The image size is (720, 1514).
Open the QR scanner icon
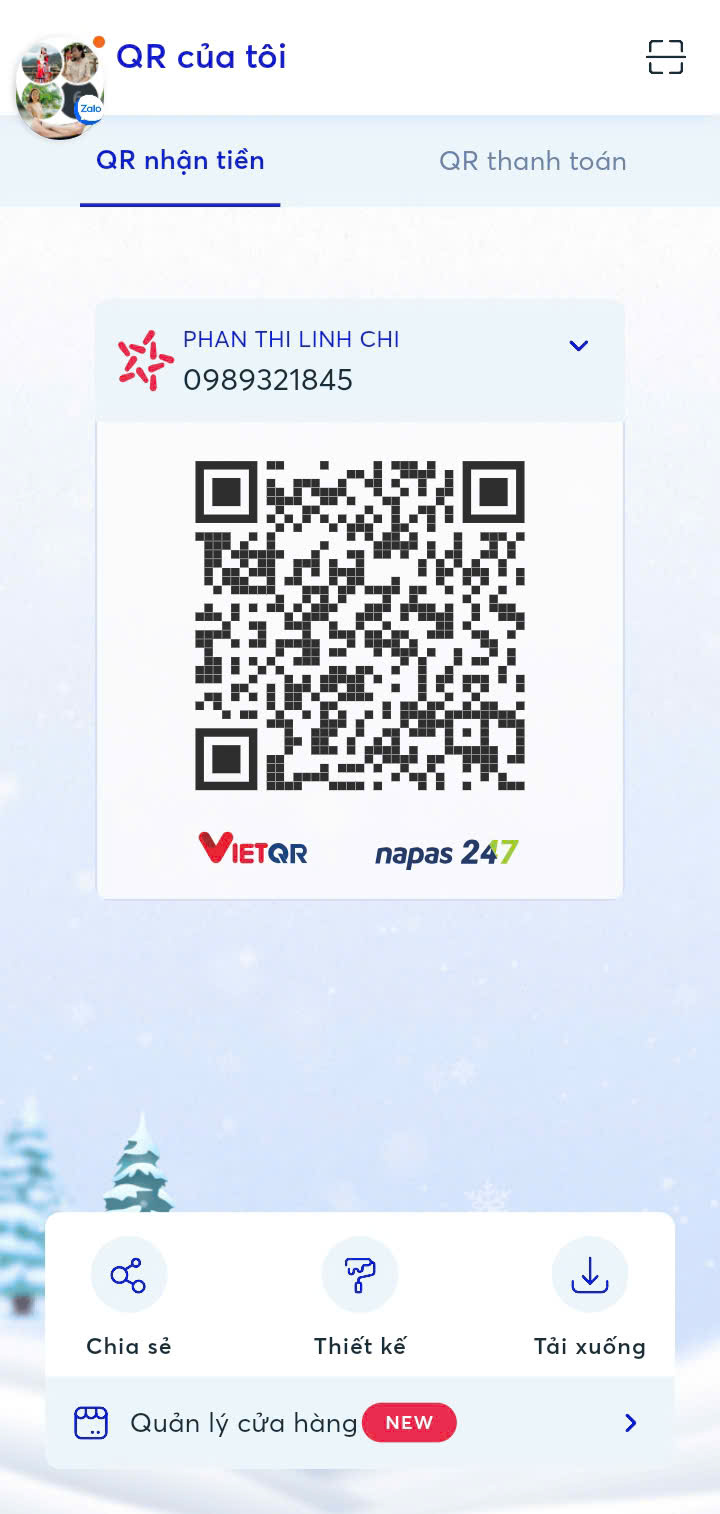tap(665, 57)
